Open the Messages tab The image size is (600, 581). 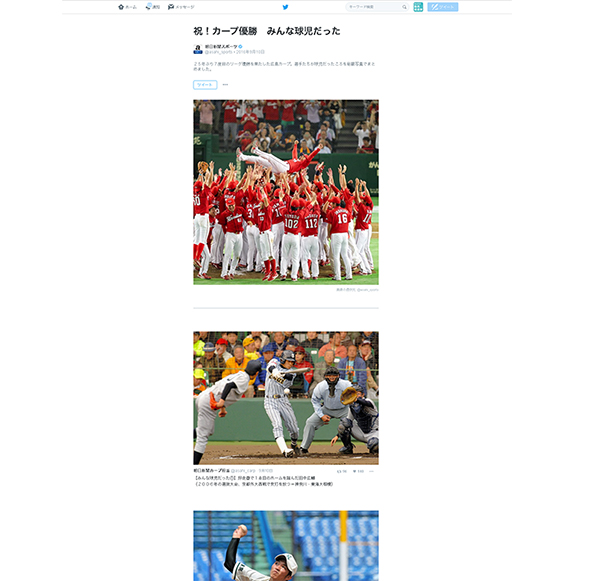pos(181,7)
